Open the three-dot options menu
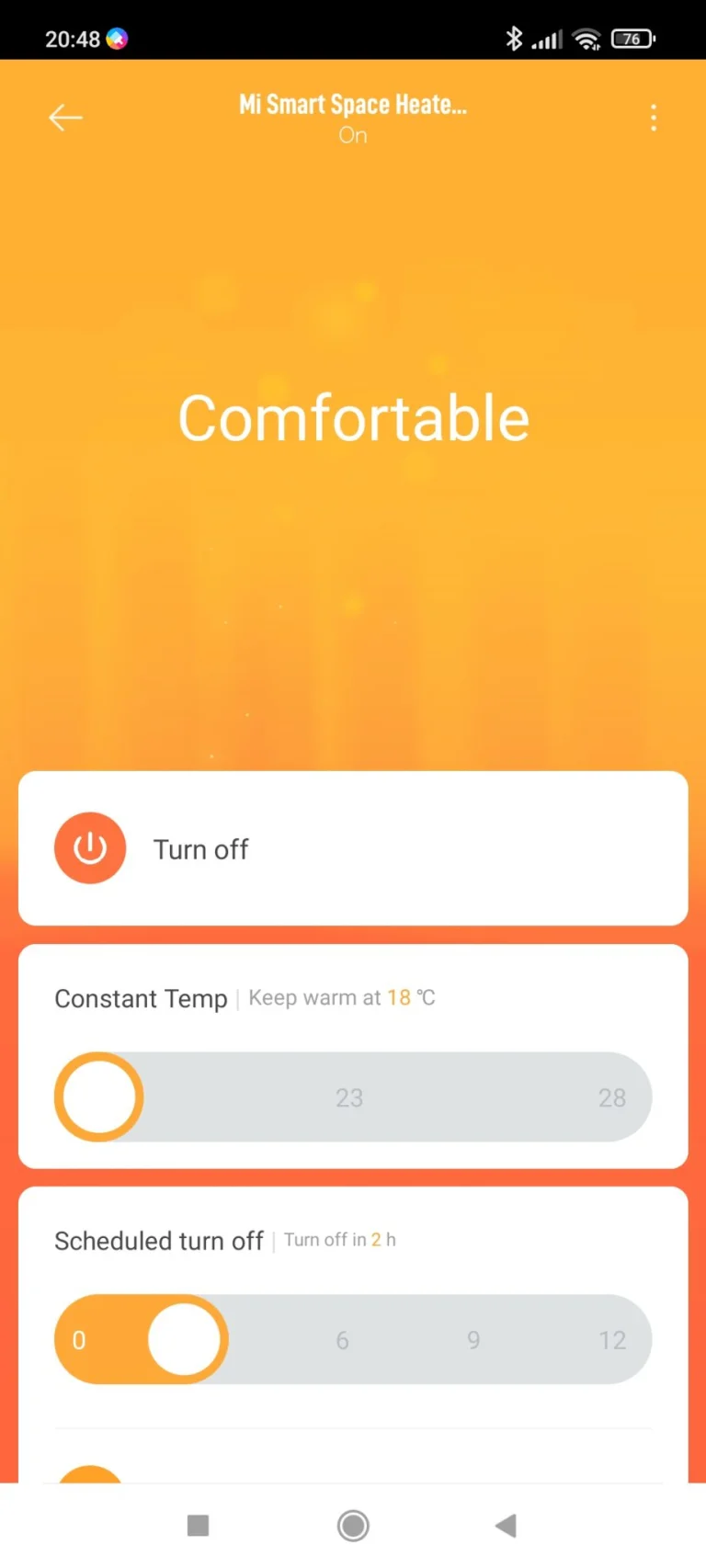 tap(654, 118)
